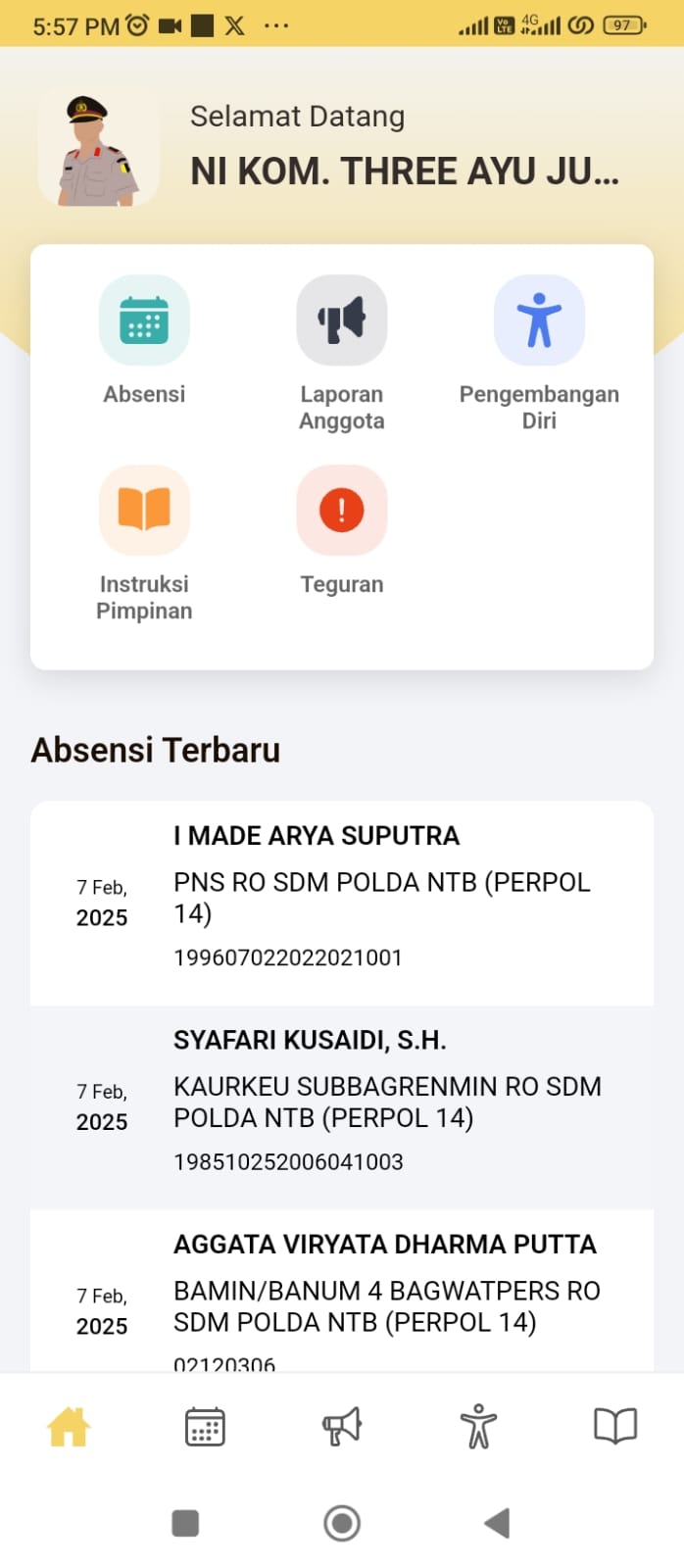684x1568 pixels.
Task: Switch to the open book tab in bottom bar
Action: 615,1427
